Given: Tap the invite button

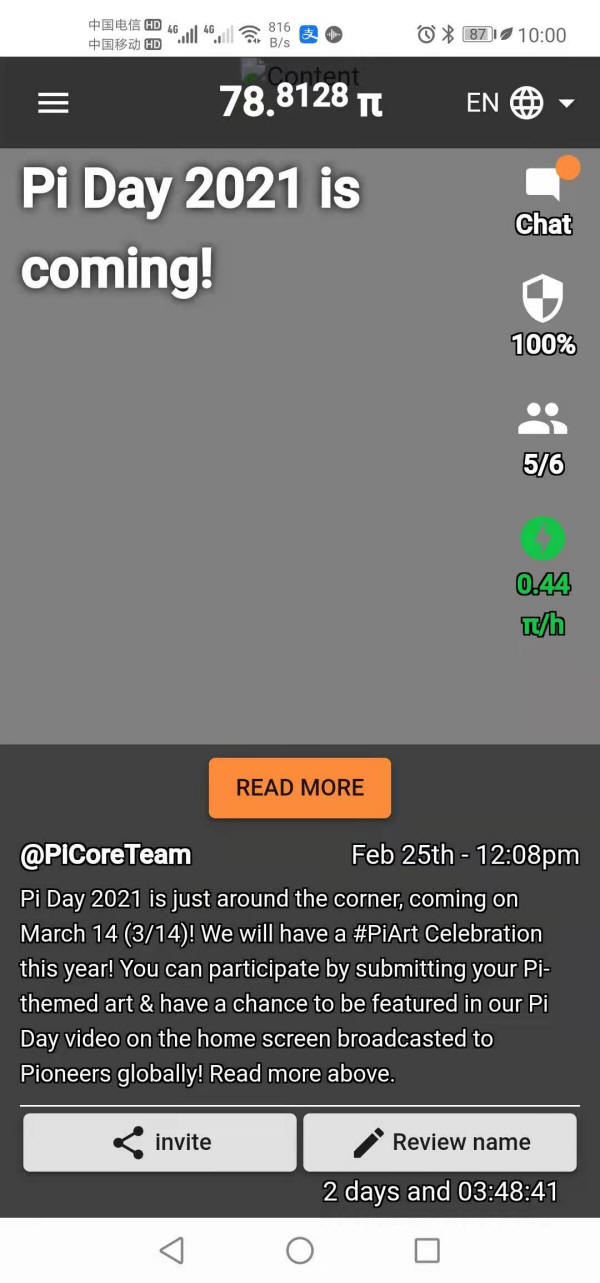Looking at the screenshot, I should (160, 1142).
